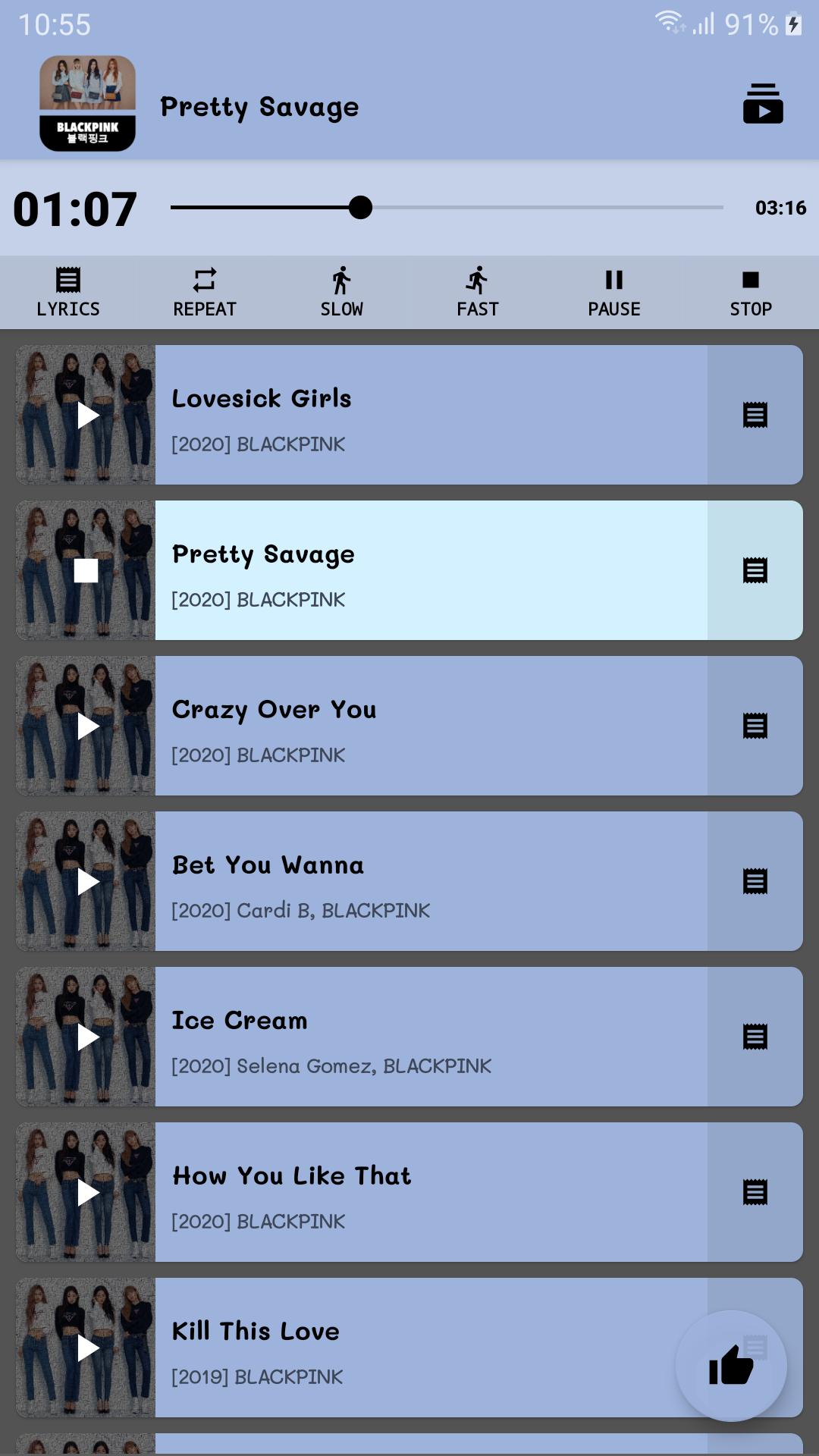This screenshot has height=1456, width=819.
Task: Play Crazy Over You
Action: coord(86,726)
